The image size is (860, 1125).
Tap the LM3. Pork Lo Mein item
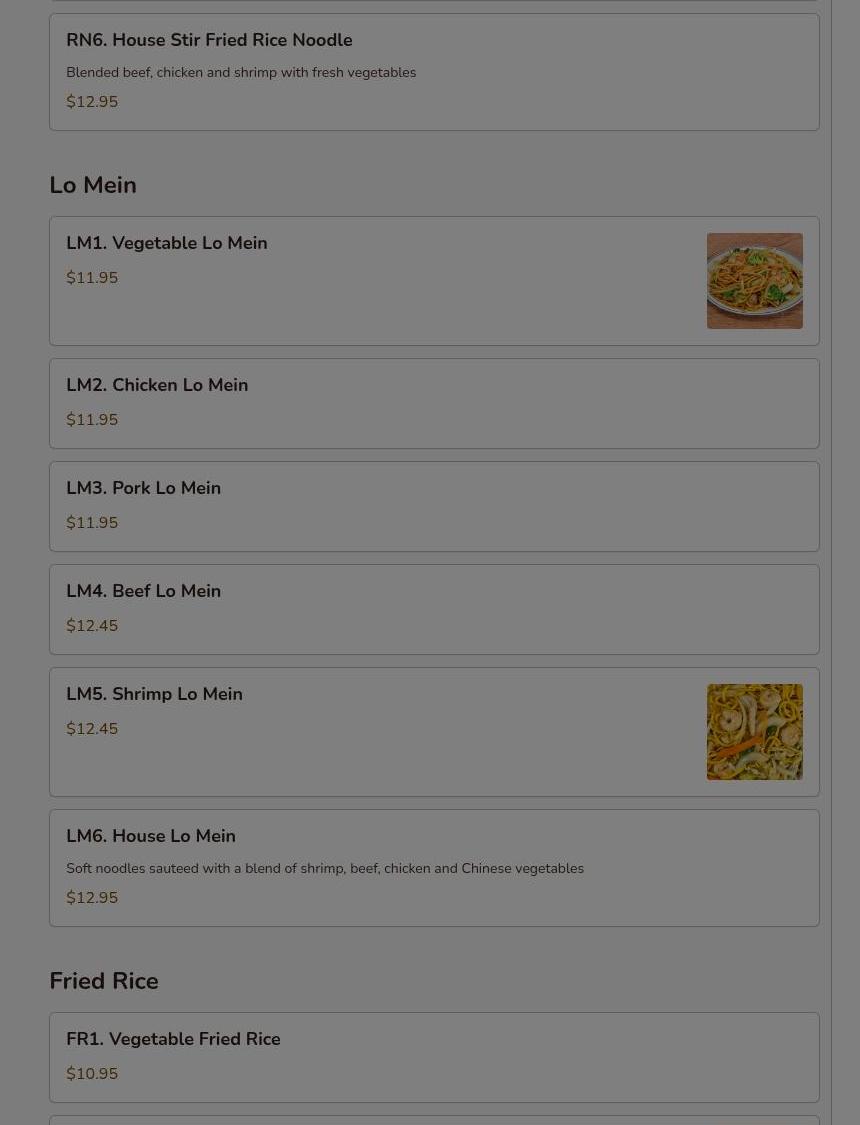433,506
